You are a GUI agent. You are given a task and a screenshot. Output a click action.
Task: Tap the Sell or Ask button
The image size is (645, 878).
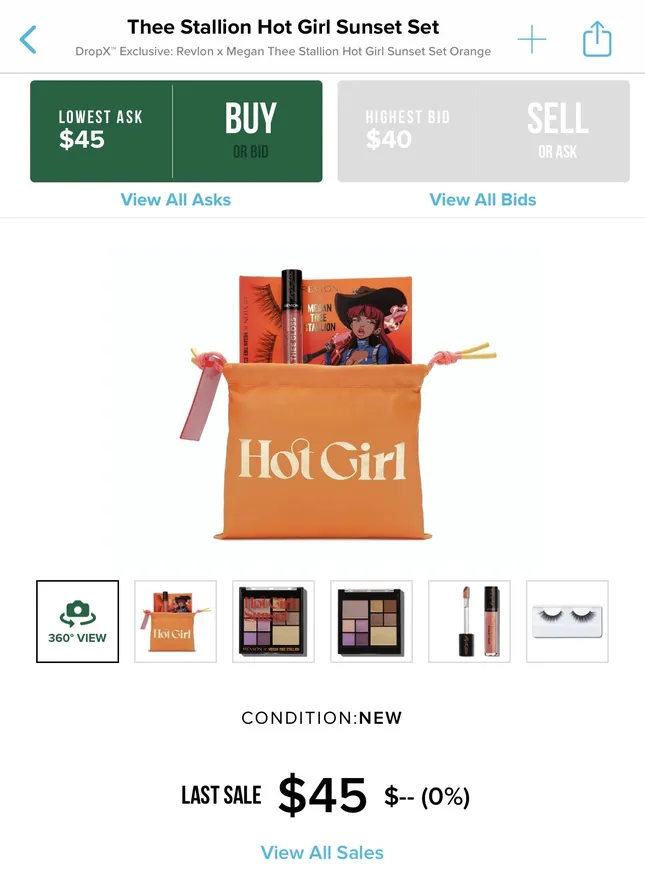tap(483, 132)
